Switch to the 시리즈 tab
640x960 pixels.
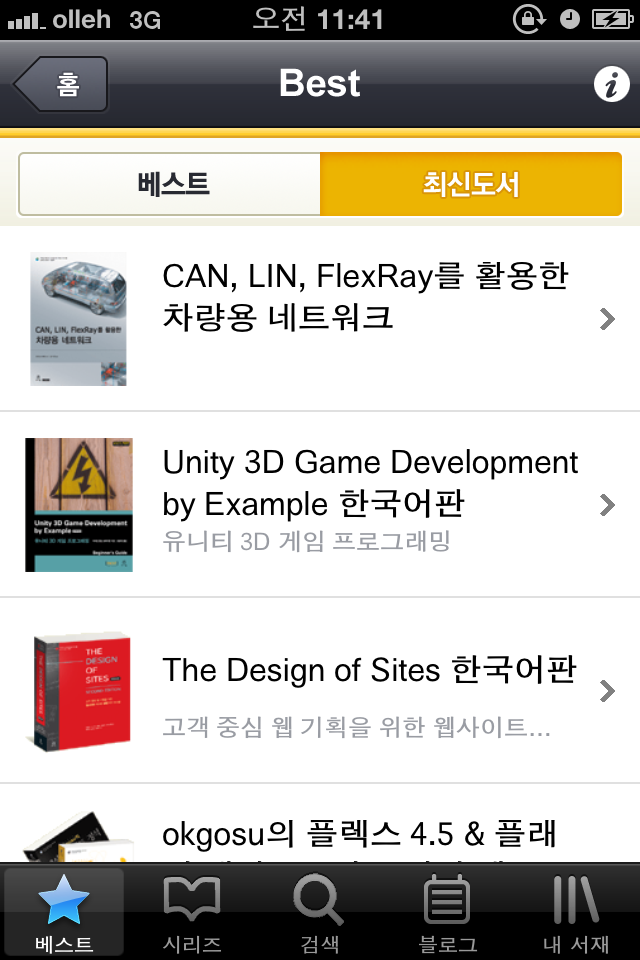point(192,912)
